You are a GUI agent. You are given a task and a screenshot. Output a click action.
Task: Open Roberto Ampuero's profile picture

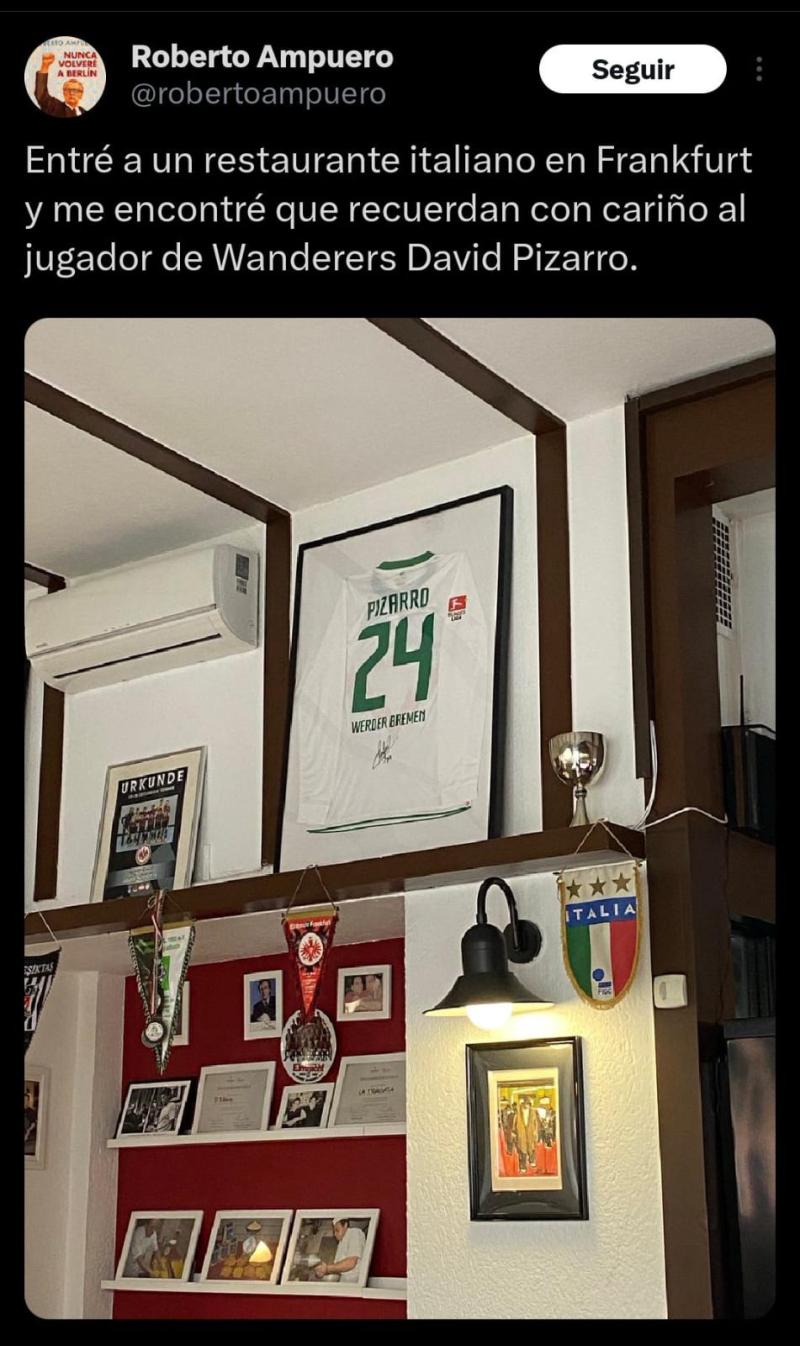pyautogui.click(x=65, y=77)
